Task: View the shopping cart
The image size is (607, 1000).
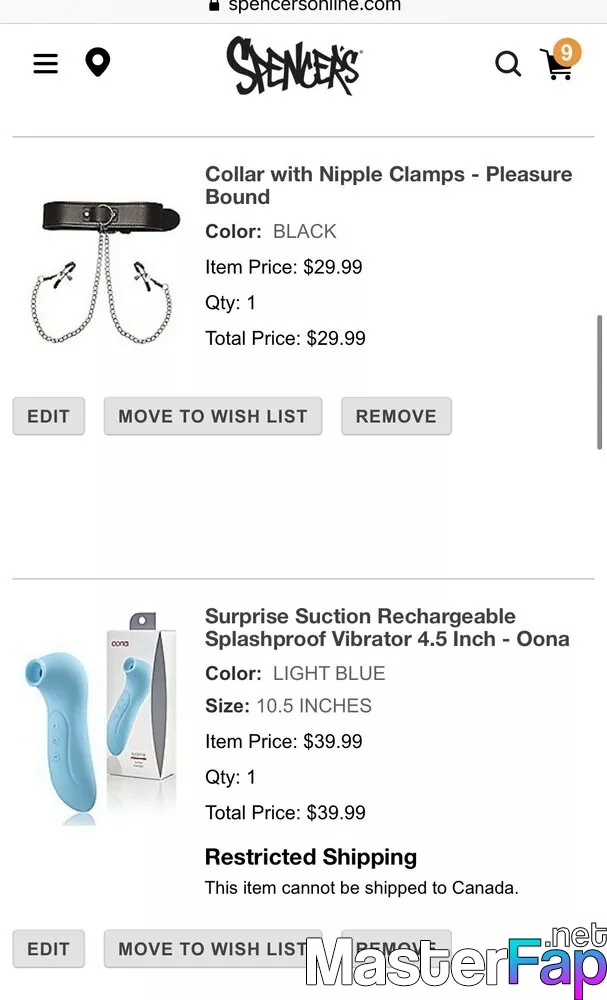Action: 560,60
